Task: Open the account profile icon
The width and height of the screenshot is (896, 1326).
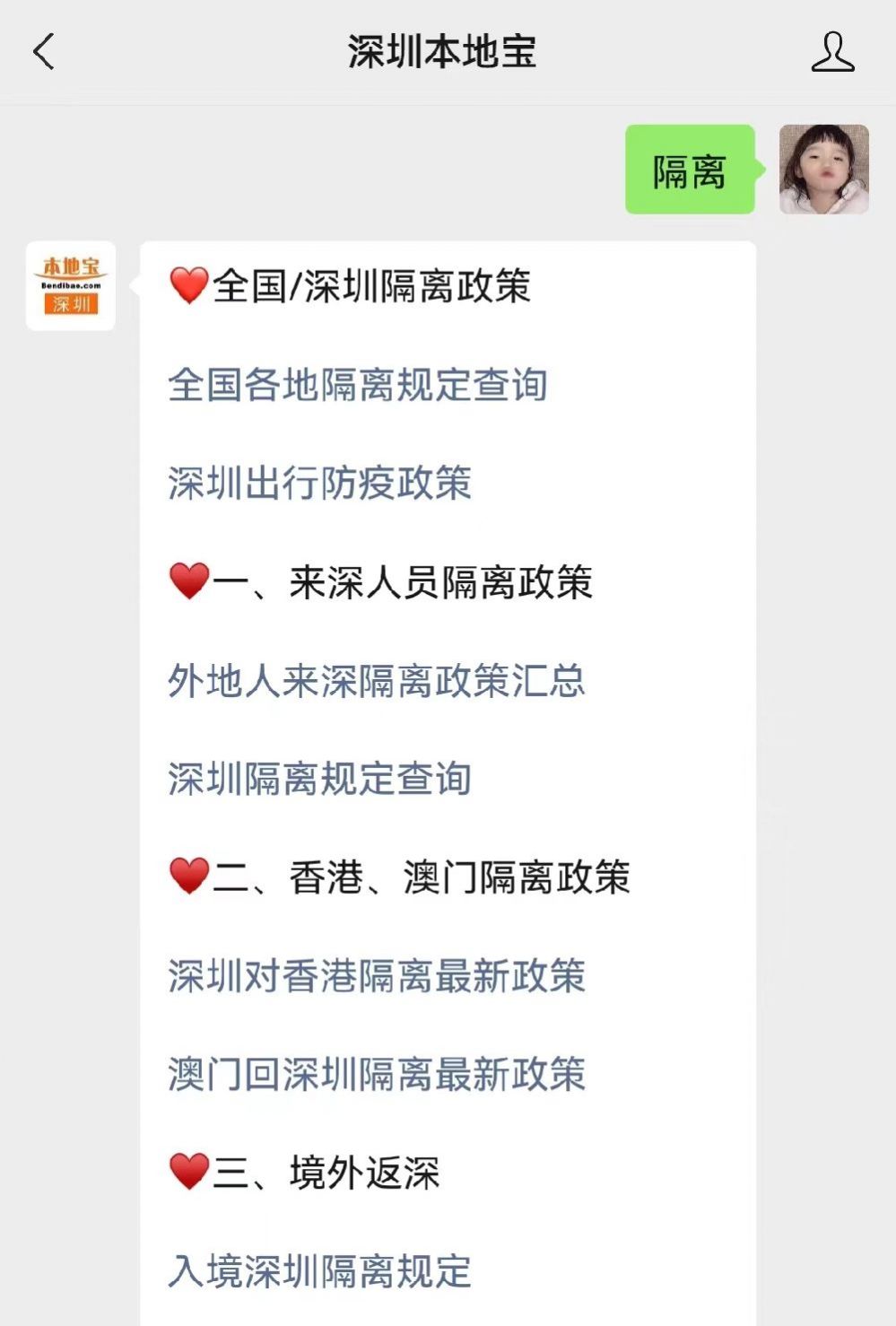Action: (832, 51)
